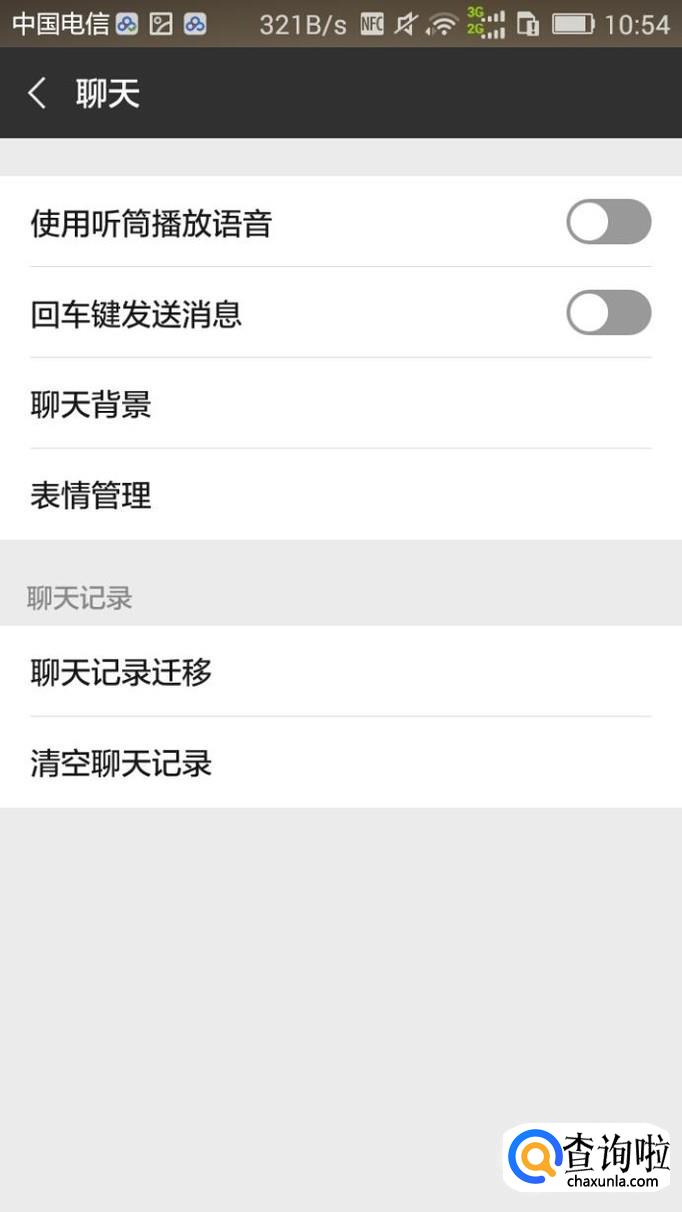The width and height of the screenshot is (682, 1212).
Task: Open 表情管理
Action: 340,495
